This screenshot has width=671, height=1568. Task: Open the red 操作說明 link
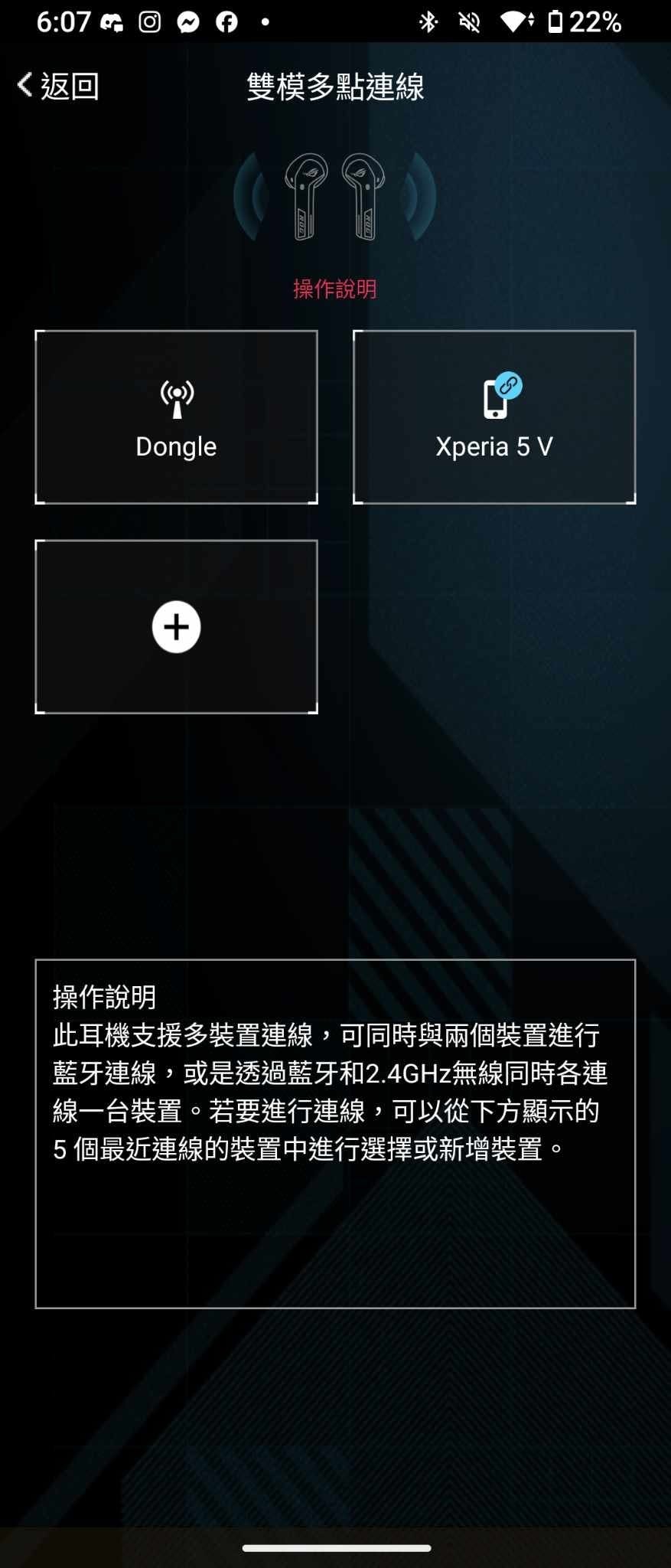tap(334, 289)
